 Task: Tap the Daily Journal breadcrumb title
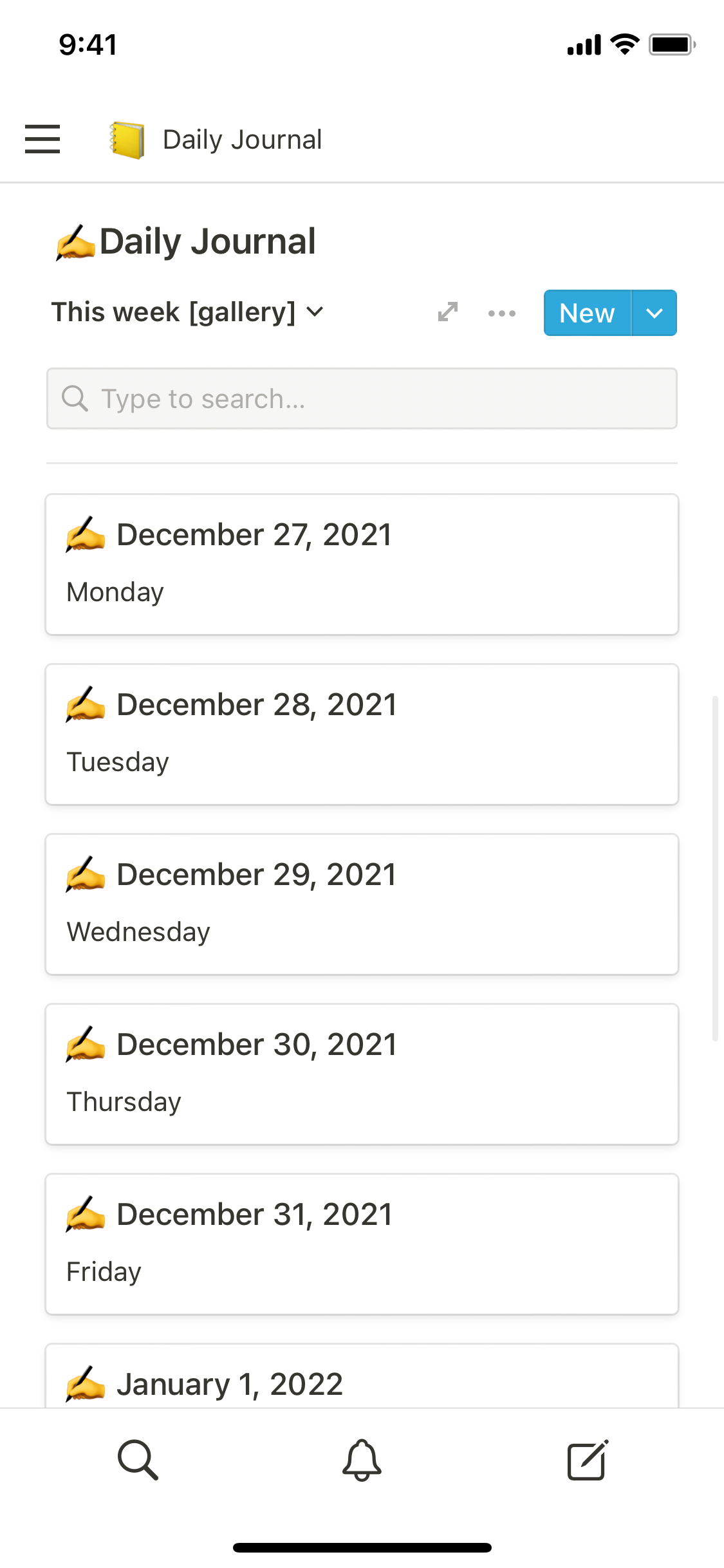(x=242, y=140)
